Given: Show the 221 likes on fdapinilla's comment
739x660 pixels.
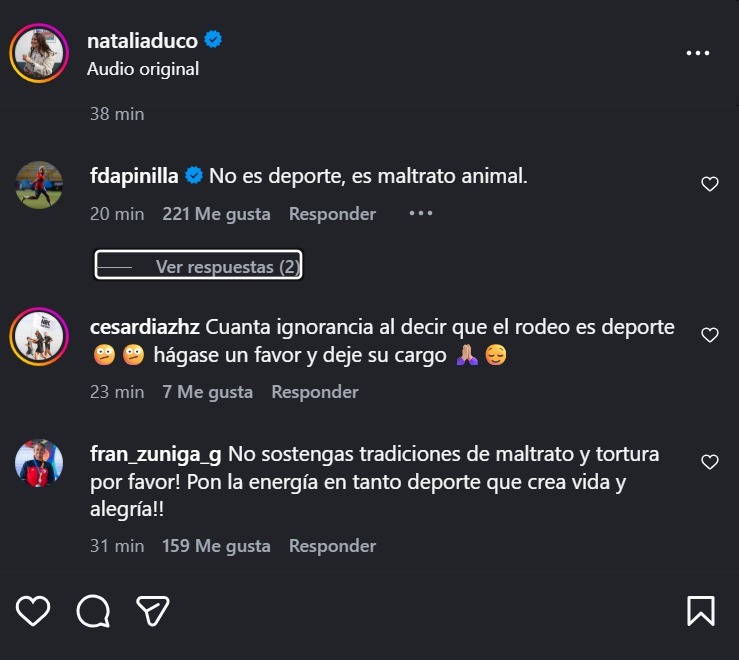Looking at the screenshot, I should [216, 214].
